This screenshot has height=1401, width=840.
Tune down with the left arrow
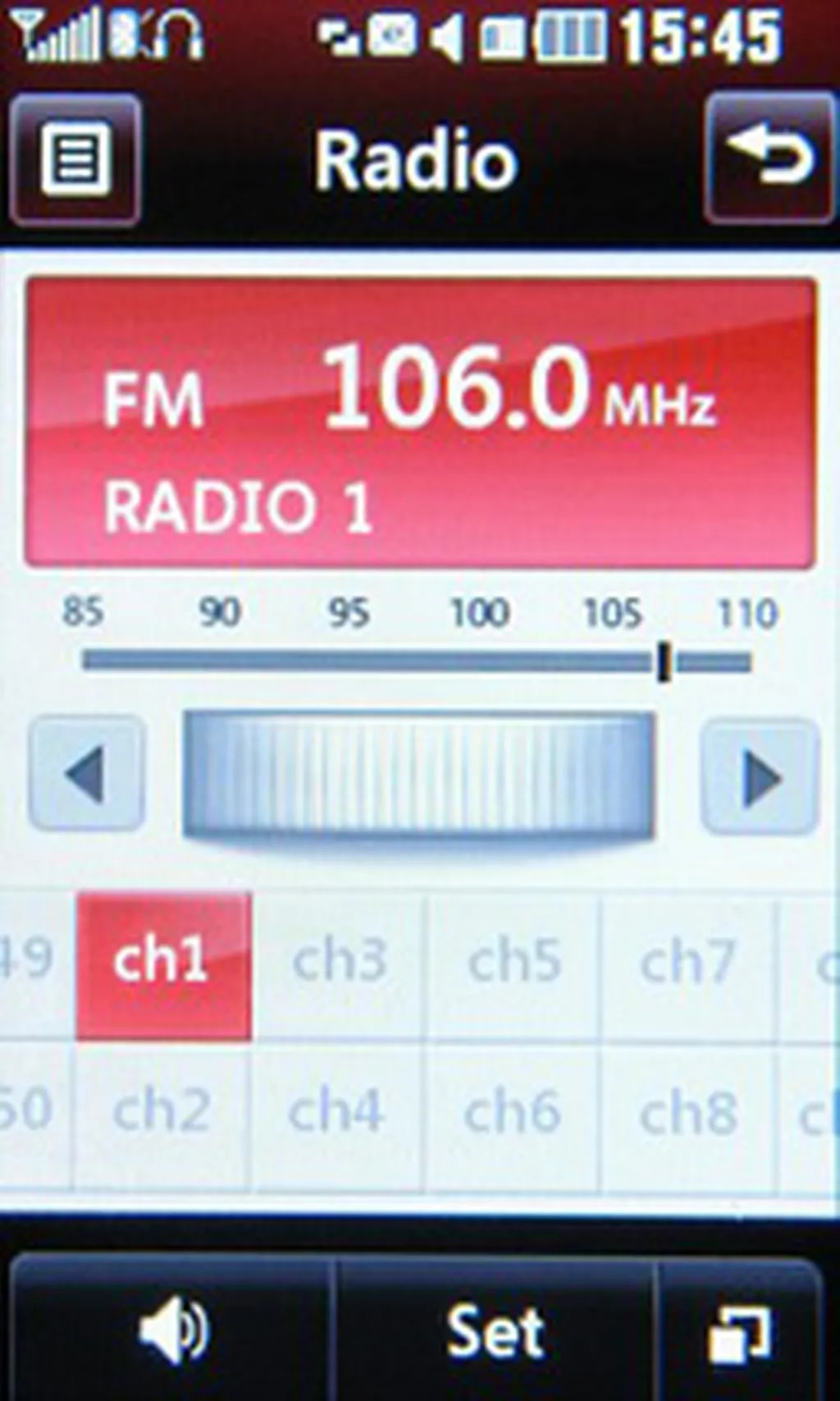tap(87, 773)
